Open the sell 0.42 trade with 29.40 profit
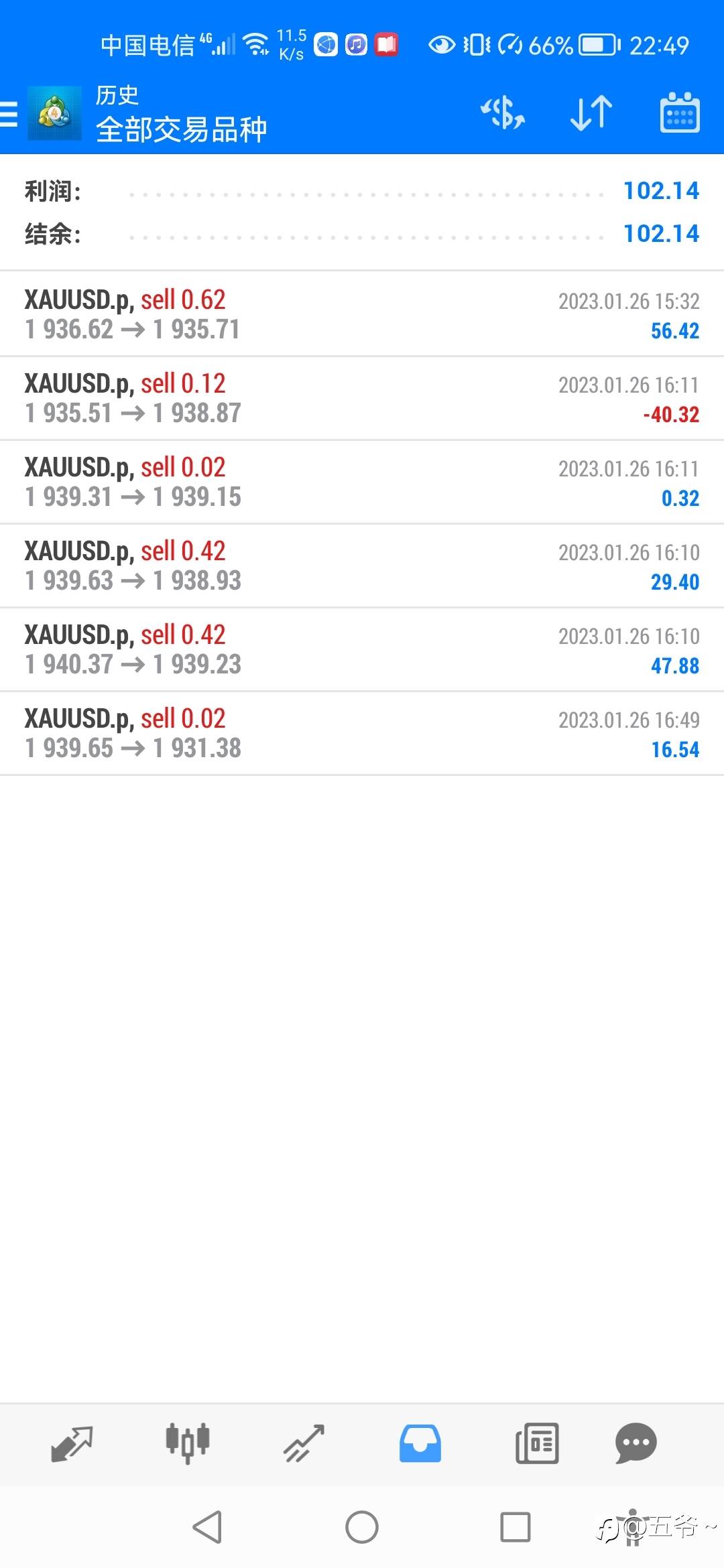 362,566
